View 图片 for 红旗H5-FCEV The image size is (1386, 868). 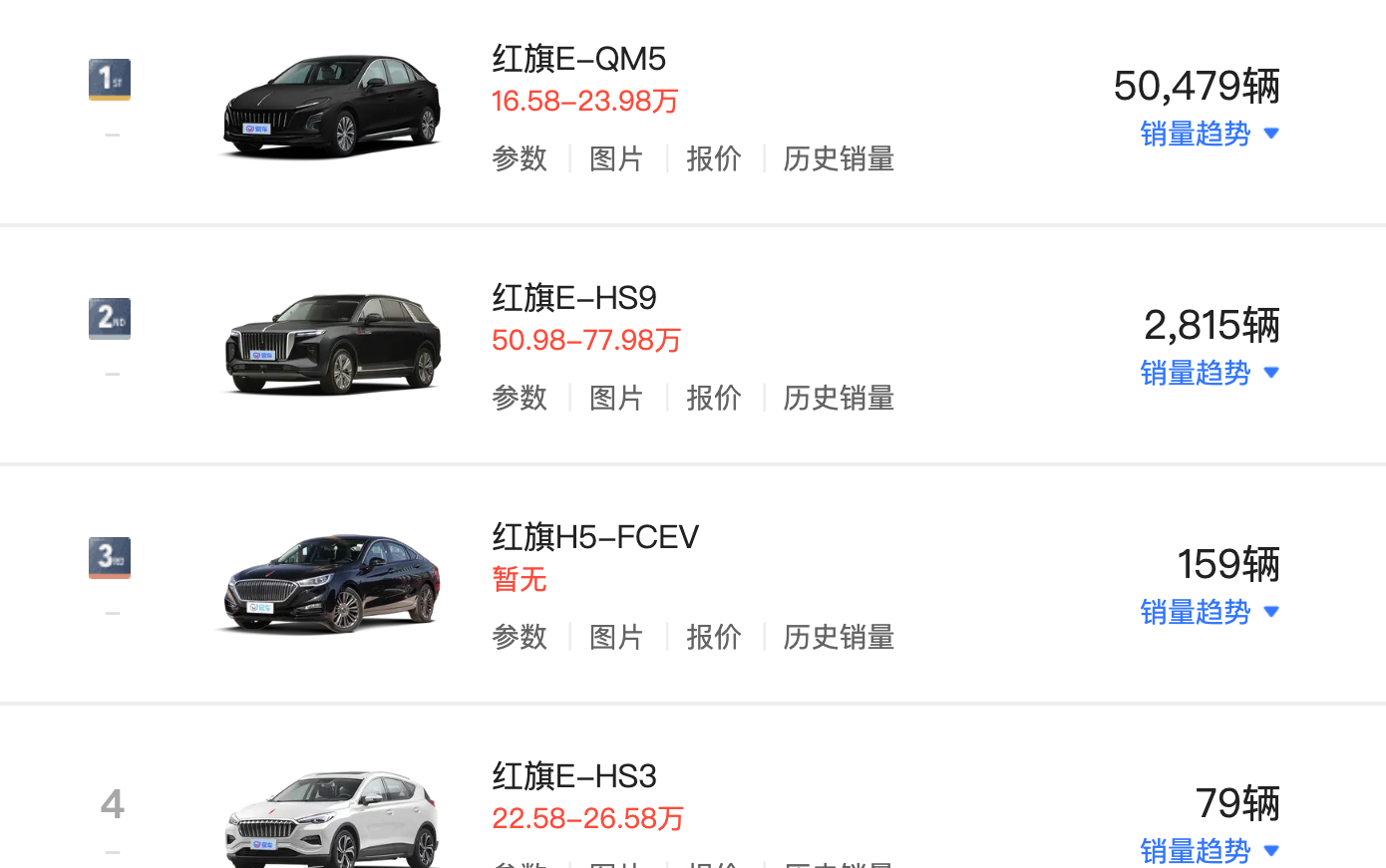point(616,637)
